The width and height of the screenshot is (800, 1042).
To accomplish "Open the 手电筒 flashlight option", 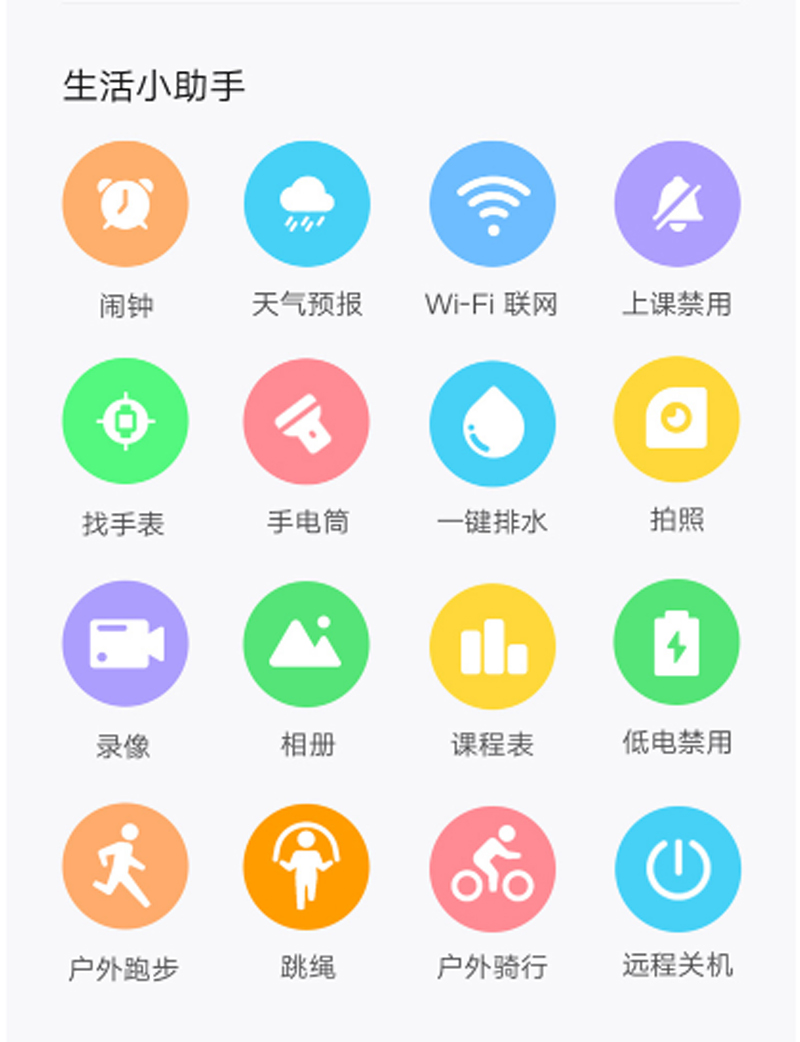I will tap(307, 421).
